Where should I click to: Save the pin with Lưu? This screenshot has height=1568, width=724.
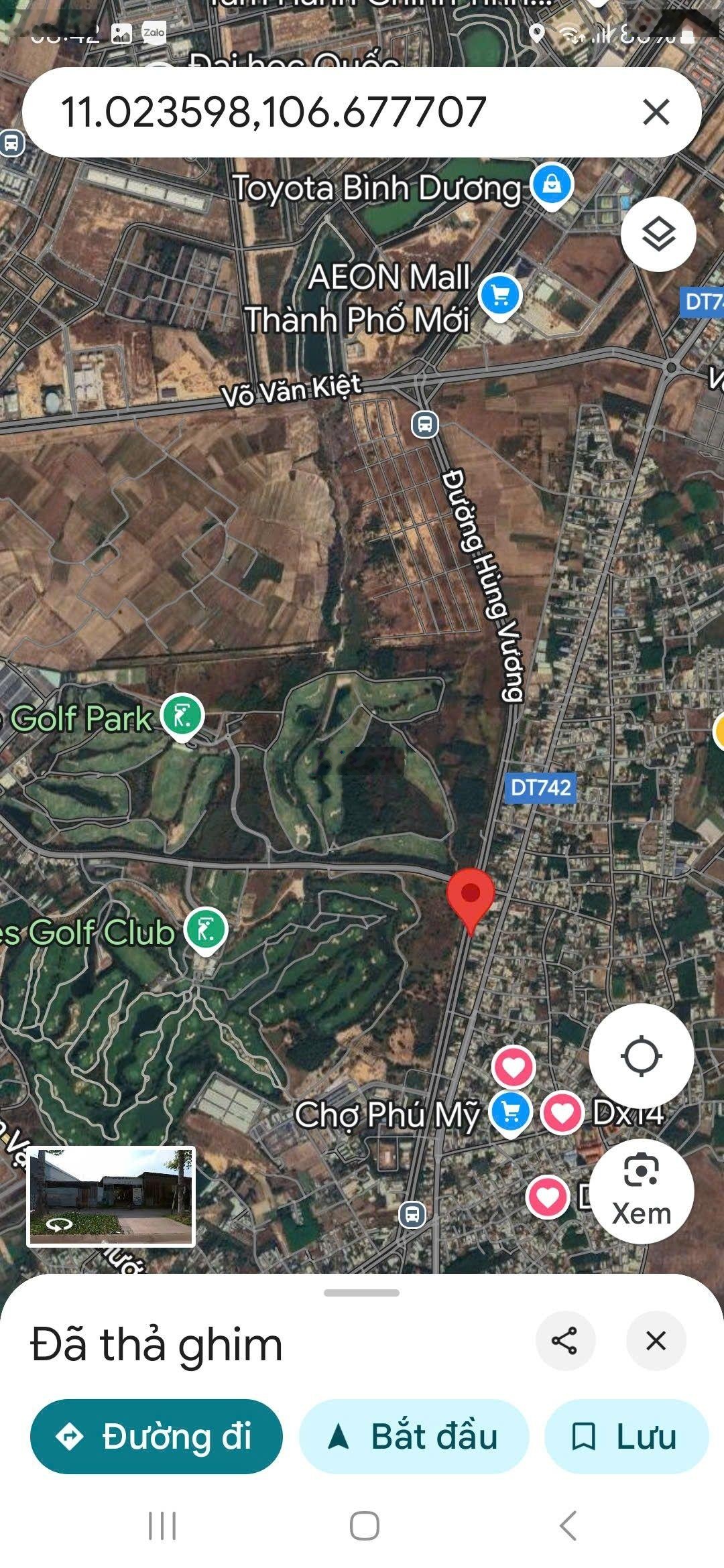coord(626,1437)
